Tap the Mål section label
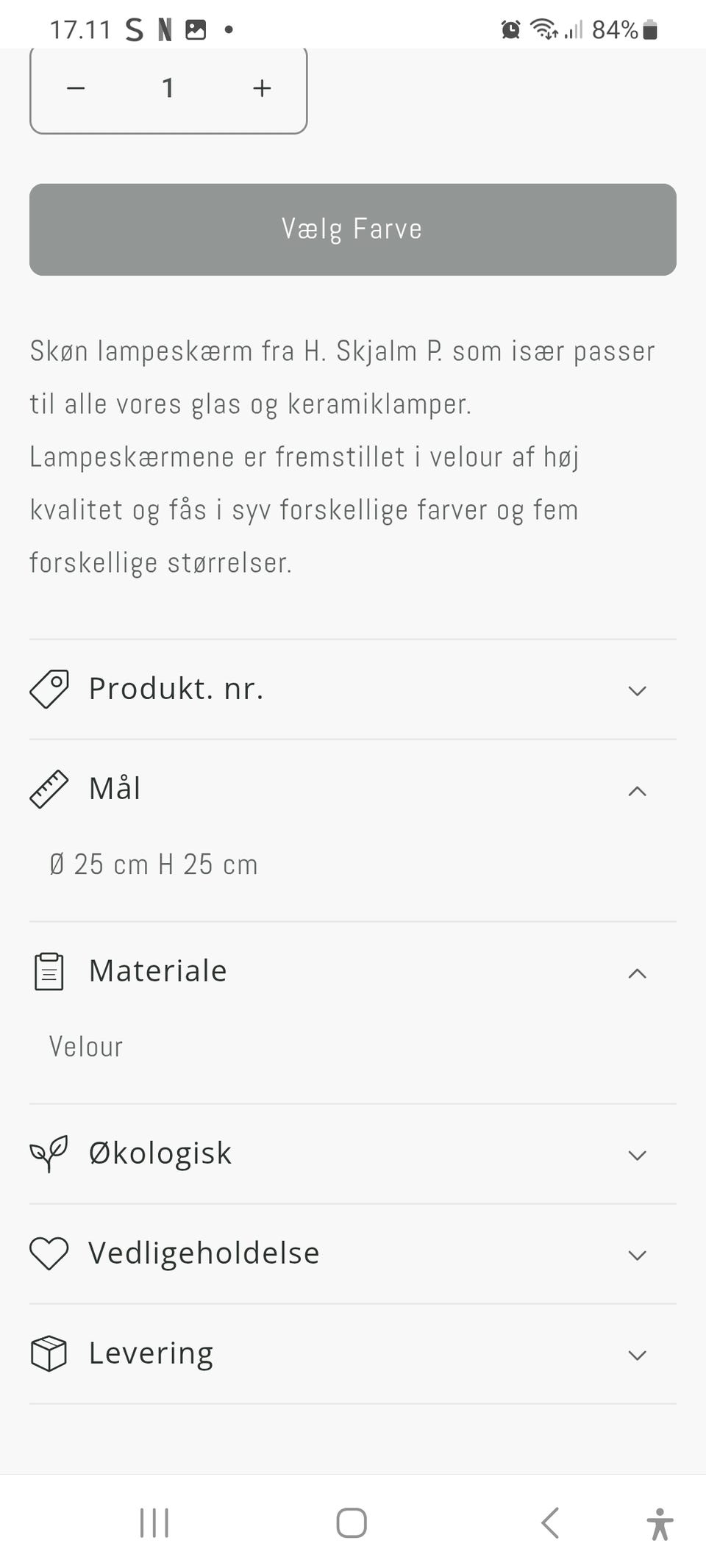The width and height of the screenshot is (706, 1568). point(115,789)
